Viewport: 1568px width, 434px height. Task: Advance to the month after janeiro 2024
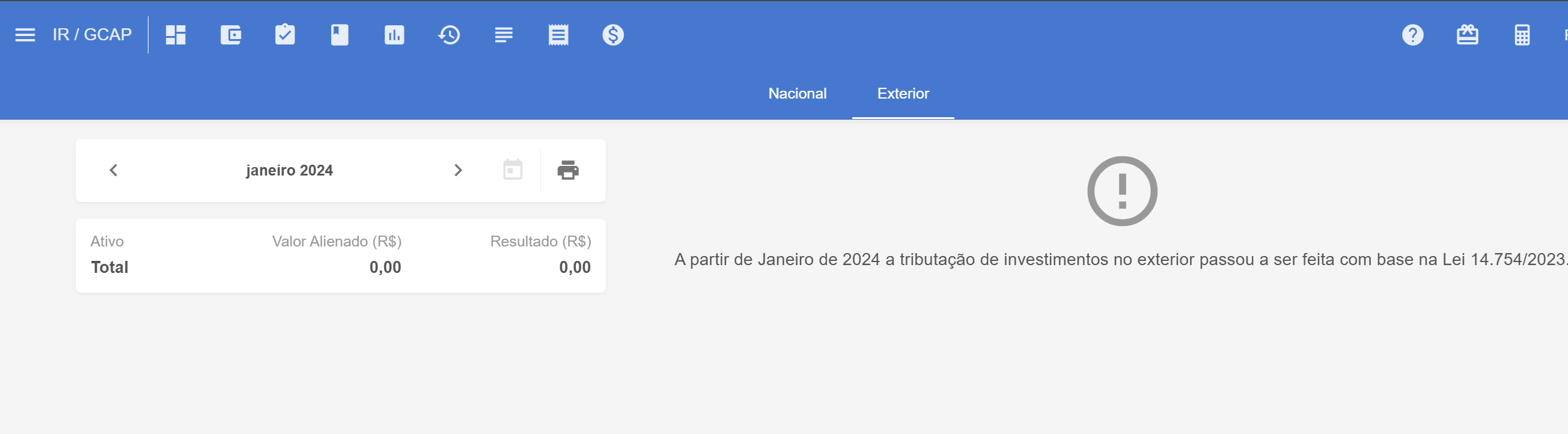[459, 171]
